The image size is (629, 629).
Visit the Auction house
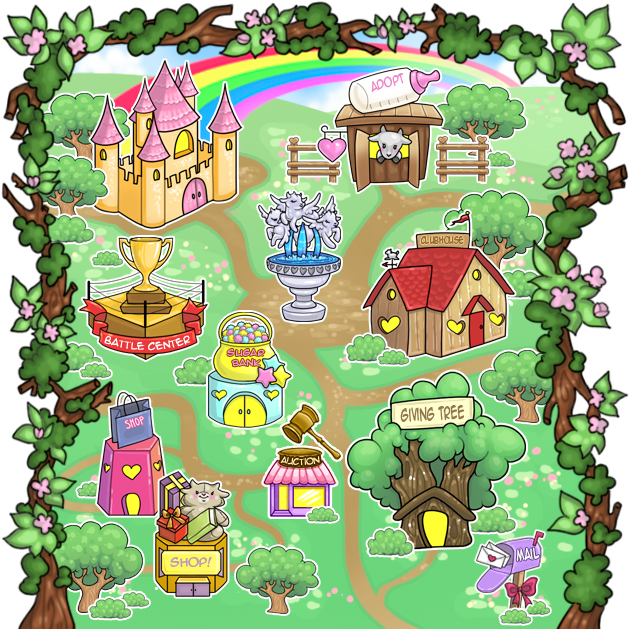[x=298, y=480]
